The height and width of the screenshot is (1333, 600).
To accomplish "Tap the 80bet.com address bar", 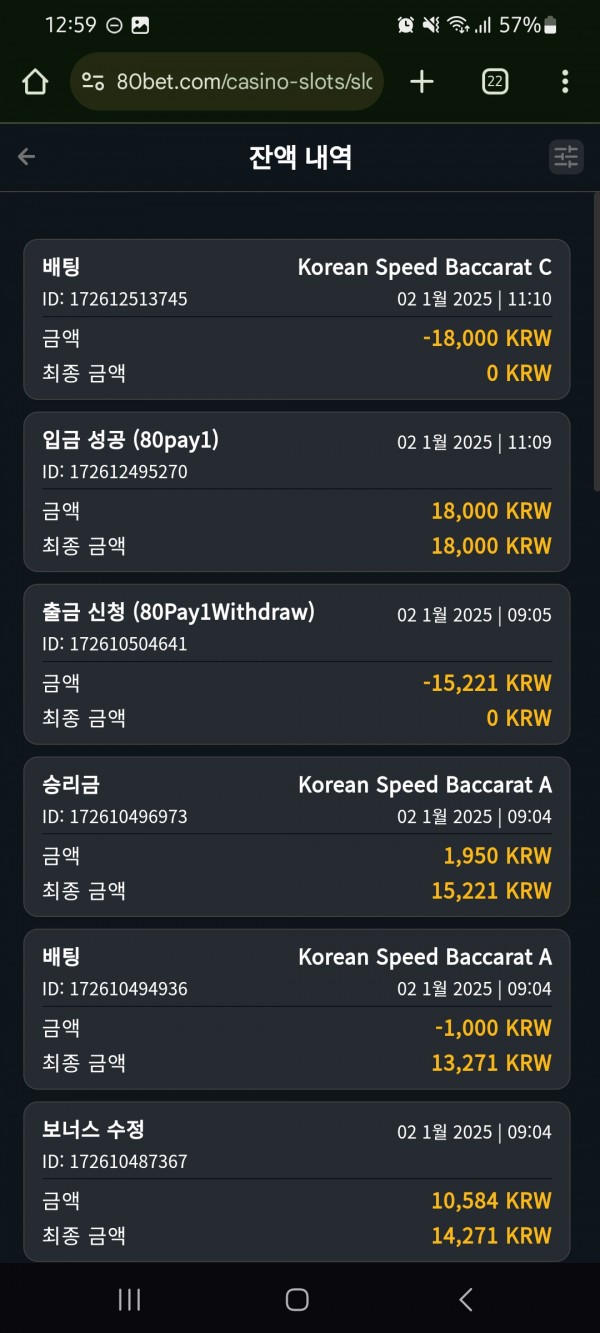I will point(227,82).
